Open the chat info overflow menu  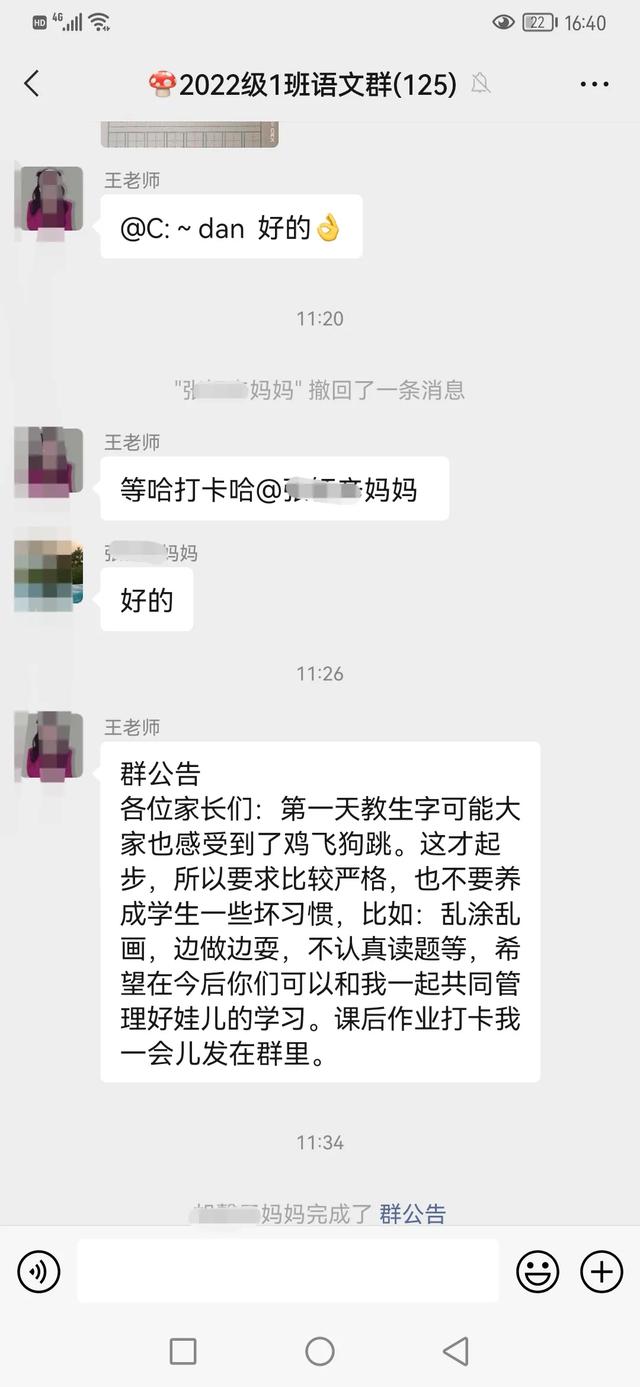pyautogui.click(x=594, y=84)
